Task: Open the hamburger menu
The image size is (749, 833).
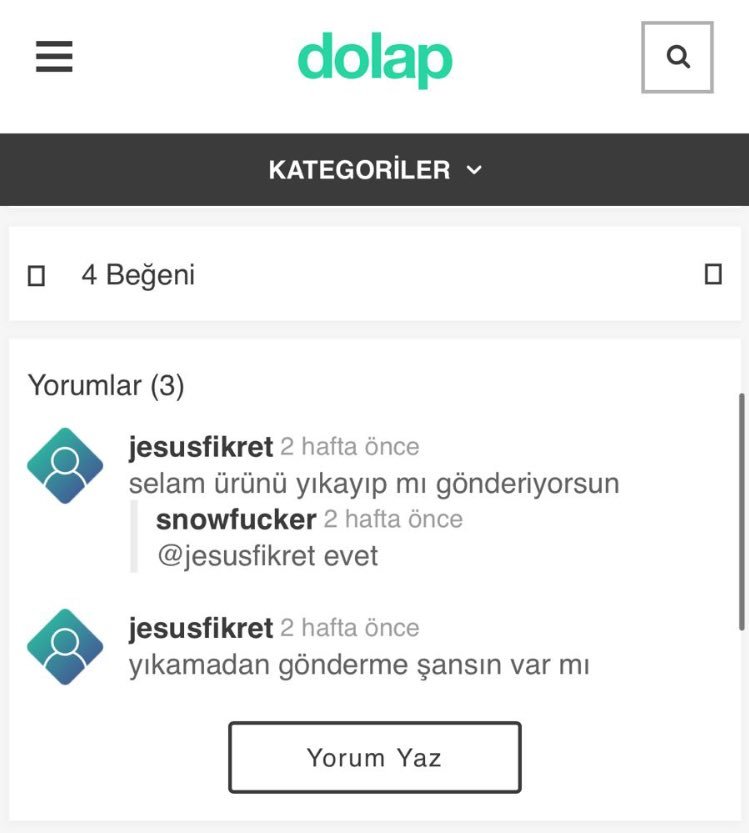Action: point(54,57)
